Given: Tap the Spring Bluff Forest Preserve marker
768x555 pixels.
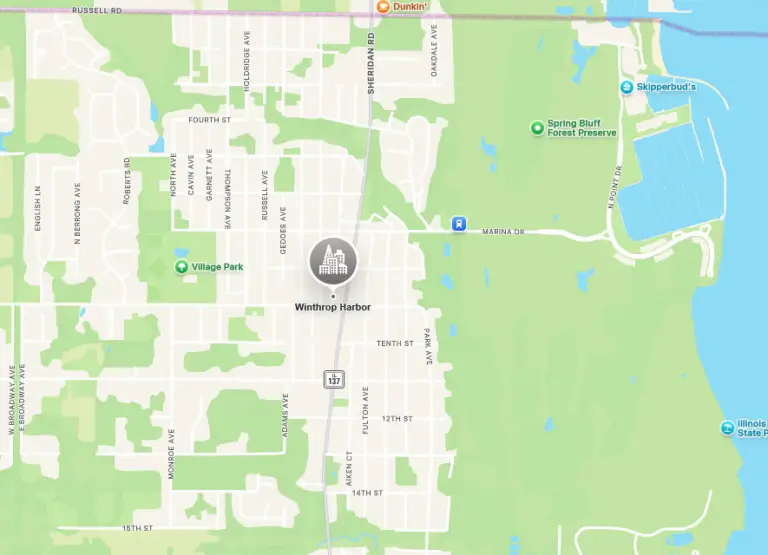Looking at the screenshot, I should tap(537, 127).
